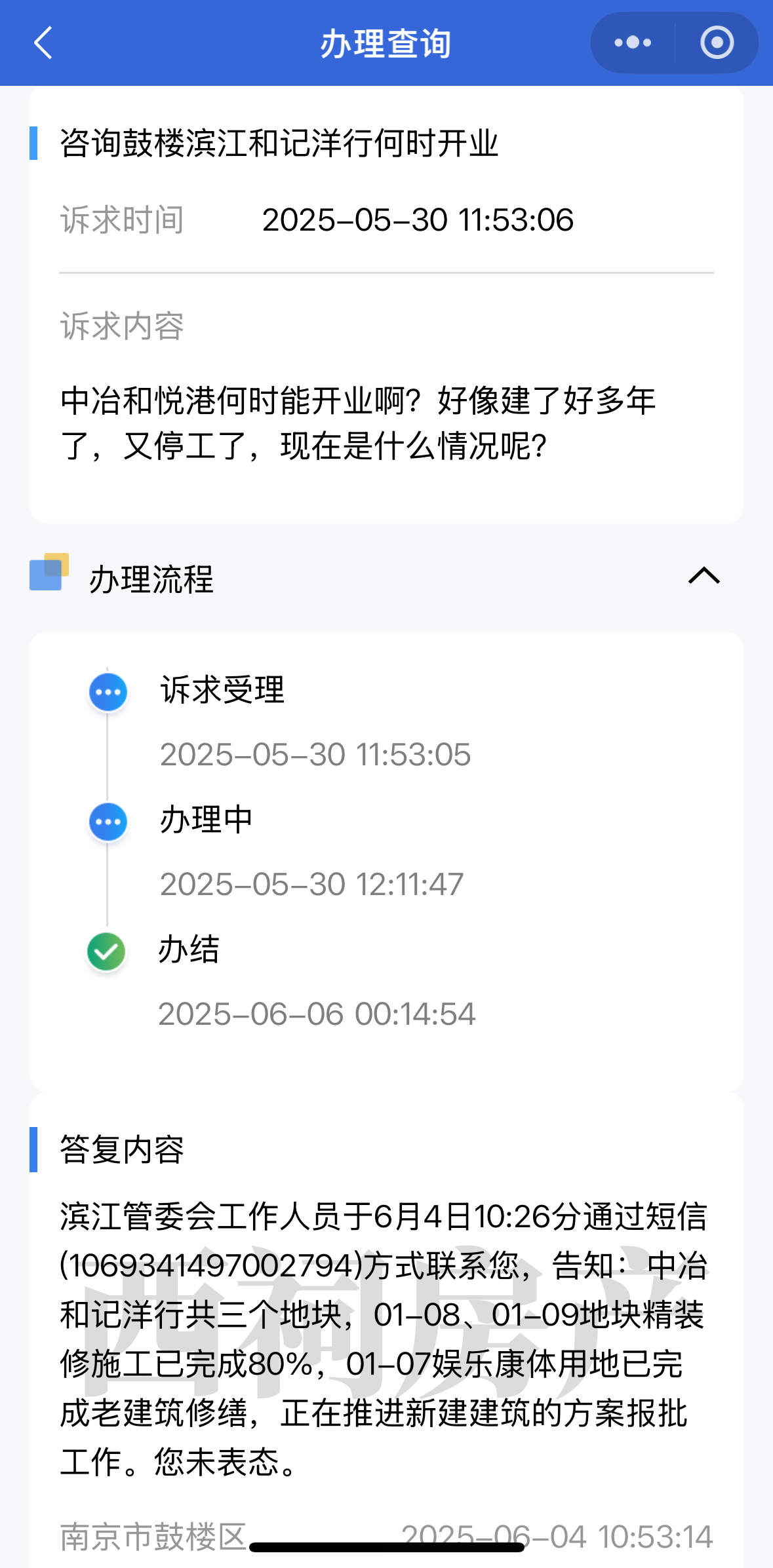Image resolution: width=773 pixels, height=1568 pixels.
Task: Collapse the 办理流程 section
Action: 704,576
